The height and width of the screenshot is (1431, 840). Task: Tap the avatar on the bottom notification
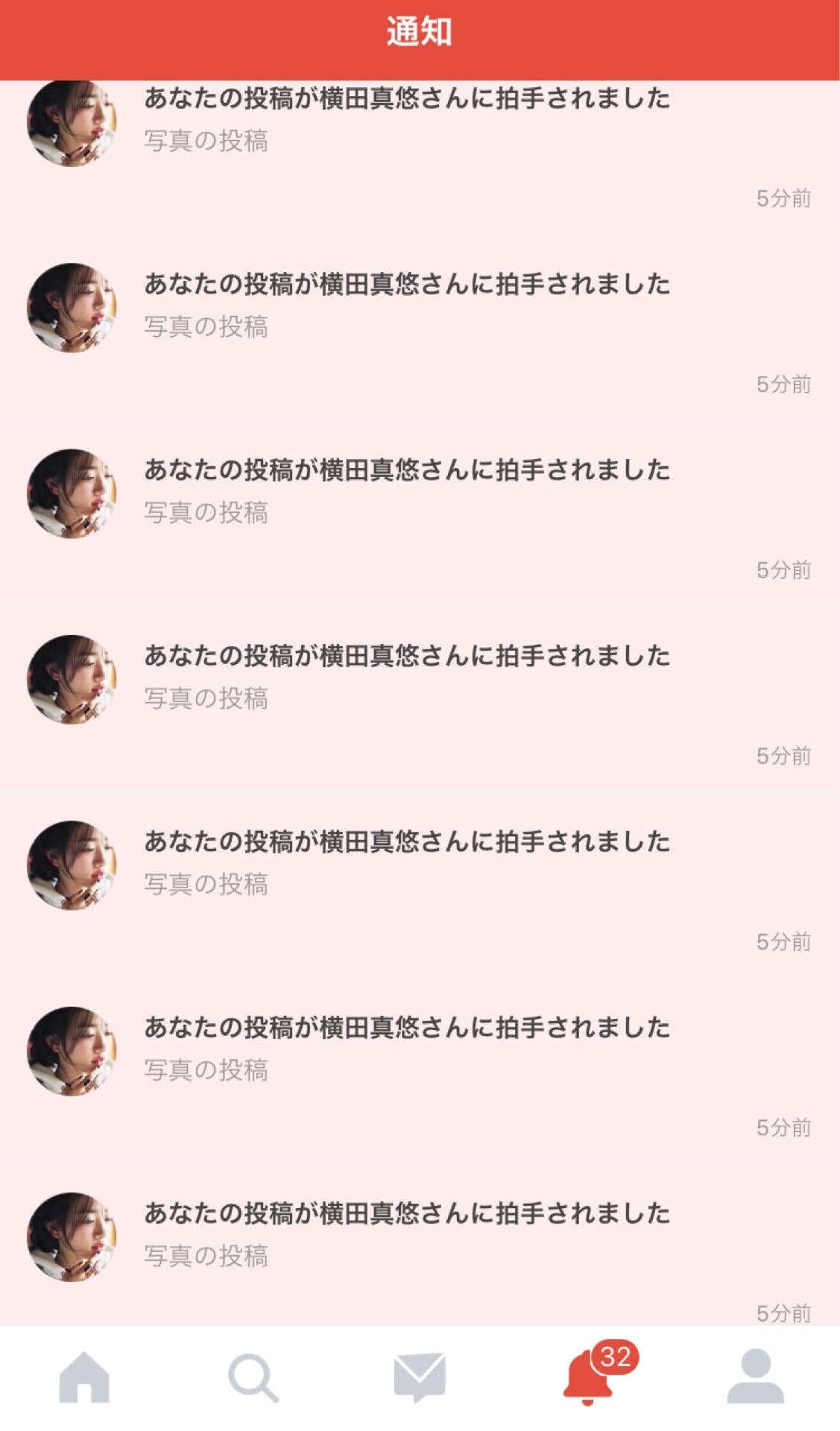click(72, 1237)
